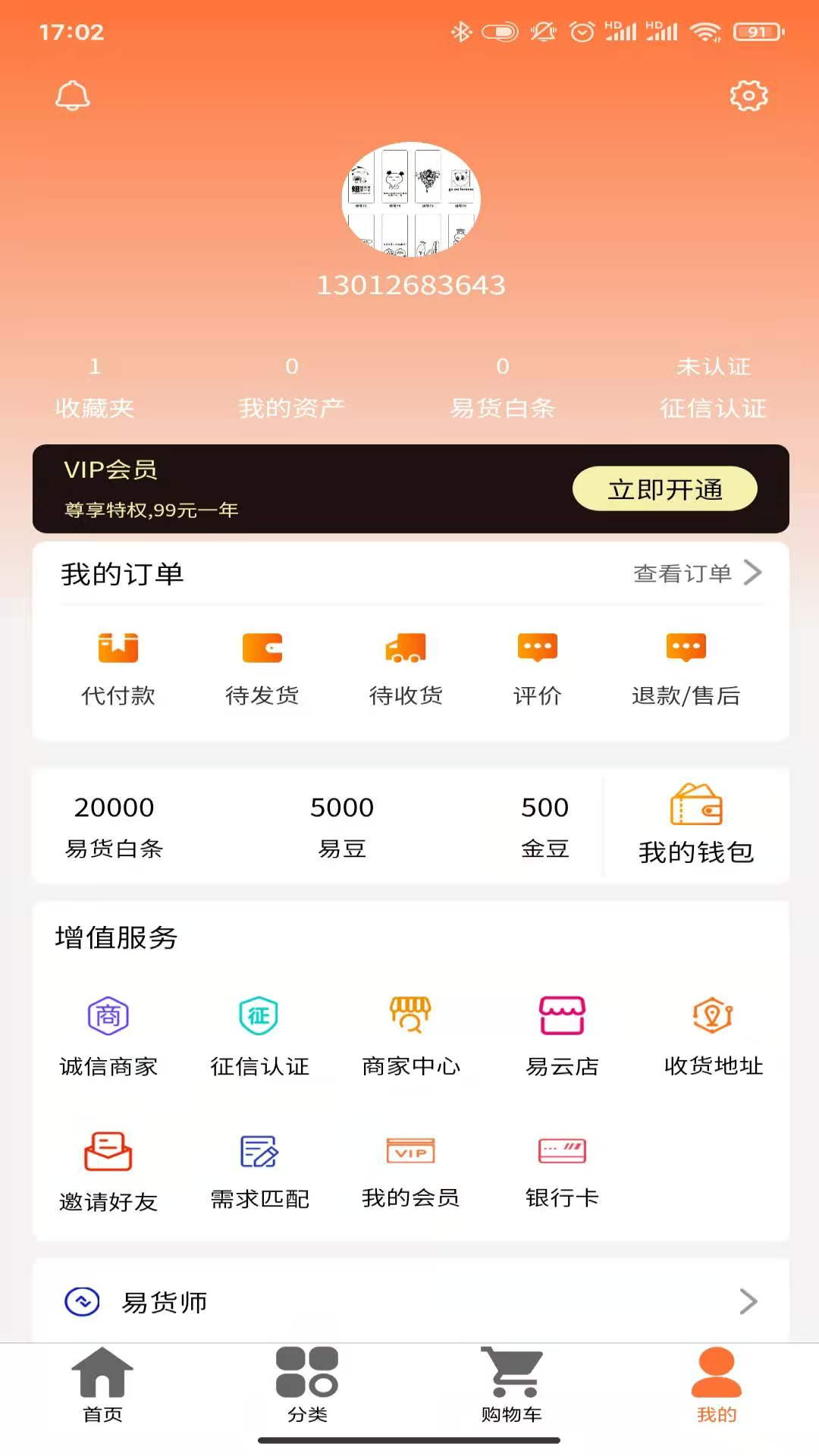Switch to the 分类 tab

(x=307, y=1385)
